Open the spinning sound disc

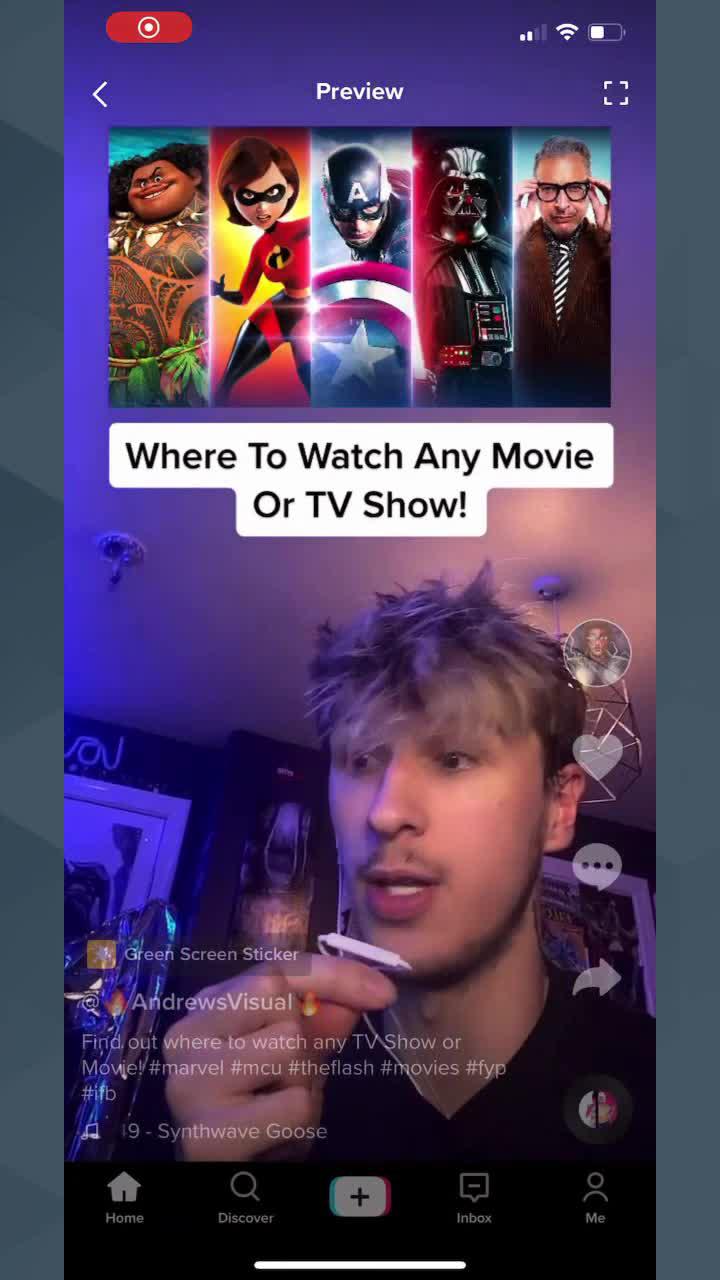[x=598, y=1108]
